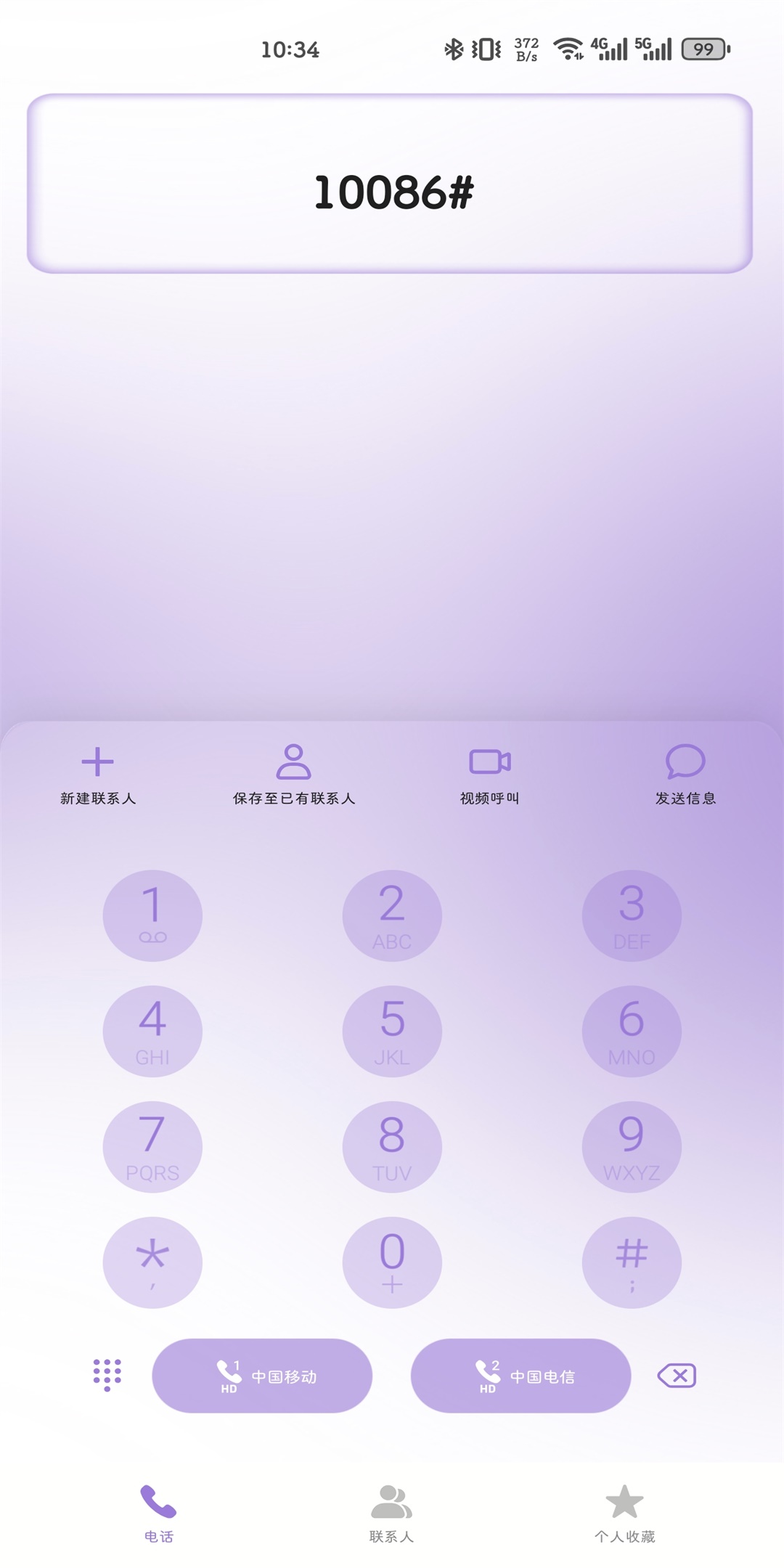784x1568 pixels.
Task: Tap the 6 MNO key
Action: [632, 1031]
